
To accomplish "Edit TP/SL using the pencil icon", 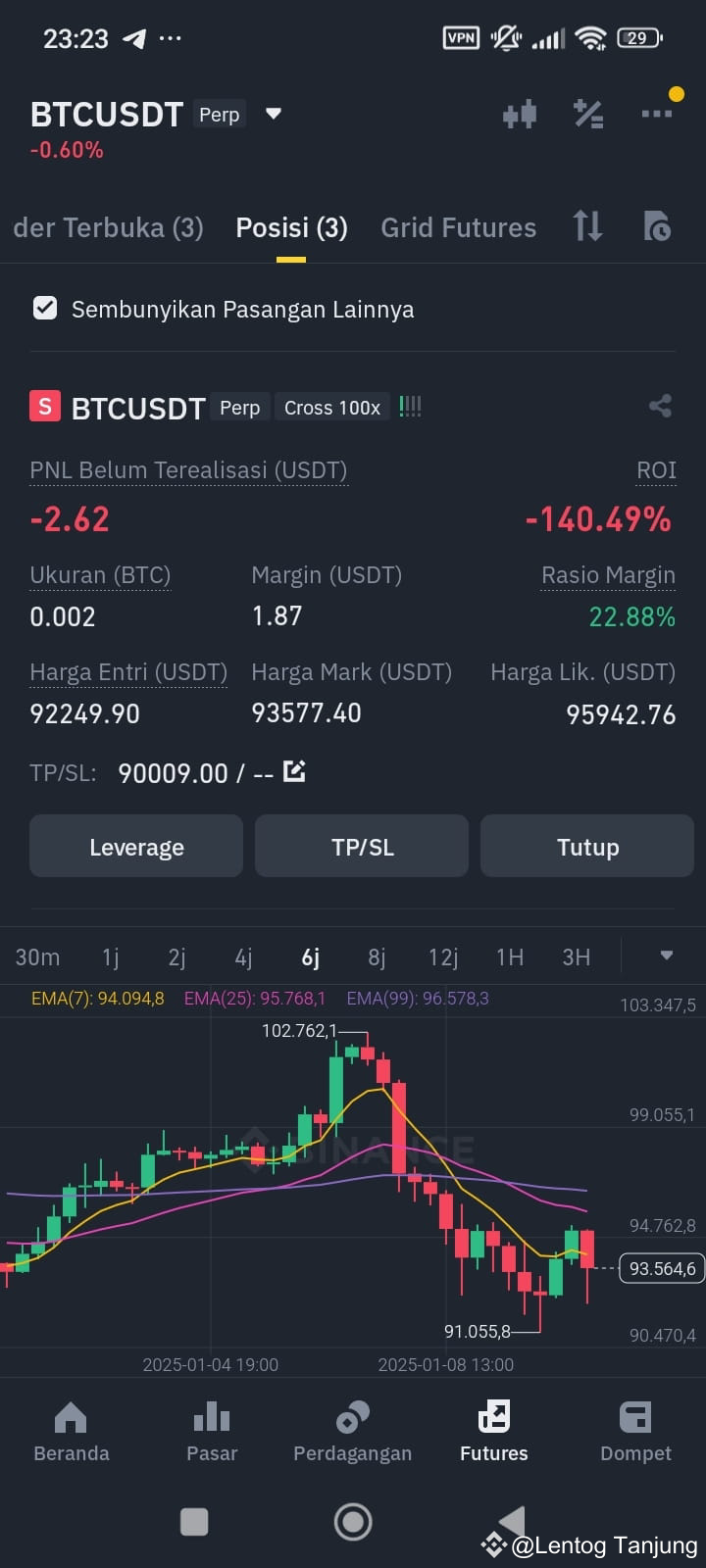I will pos(293,772).
